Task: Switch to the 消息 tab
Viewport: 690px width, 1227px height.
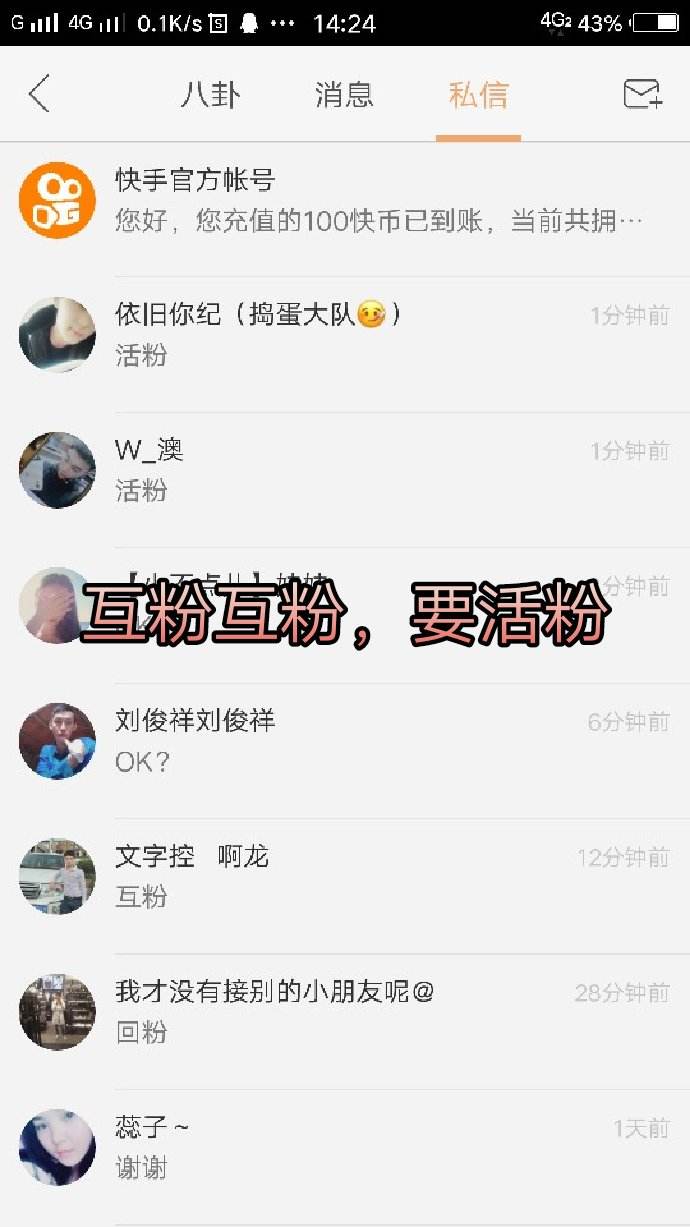Action: click(x=344, y=94)
